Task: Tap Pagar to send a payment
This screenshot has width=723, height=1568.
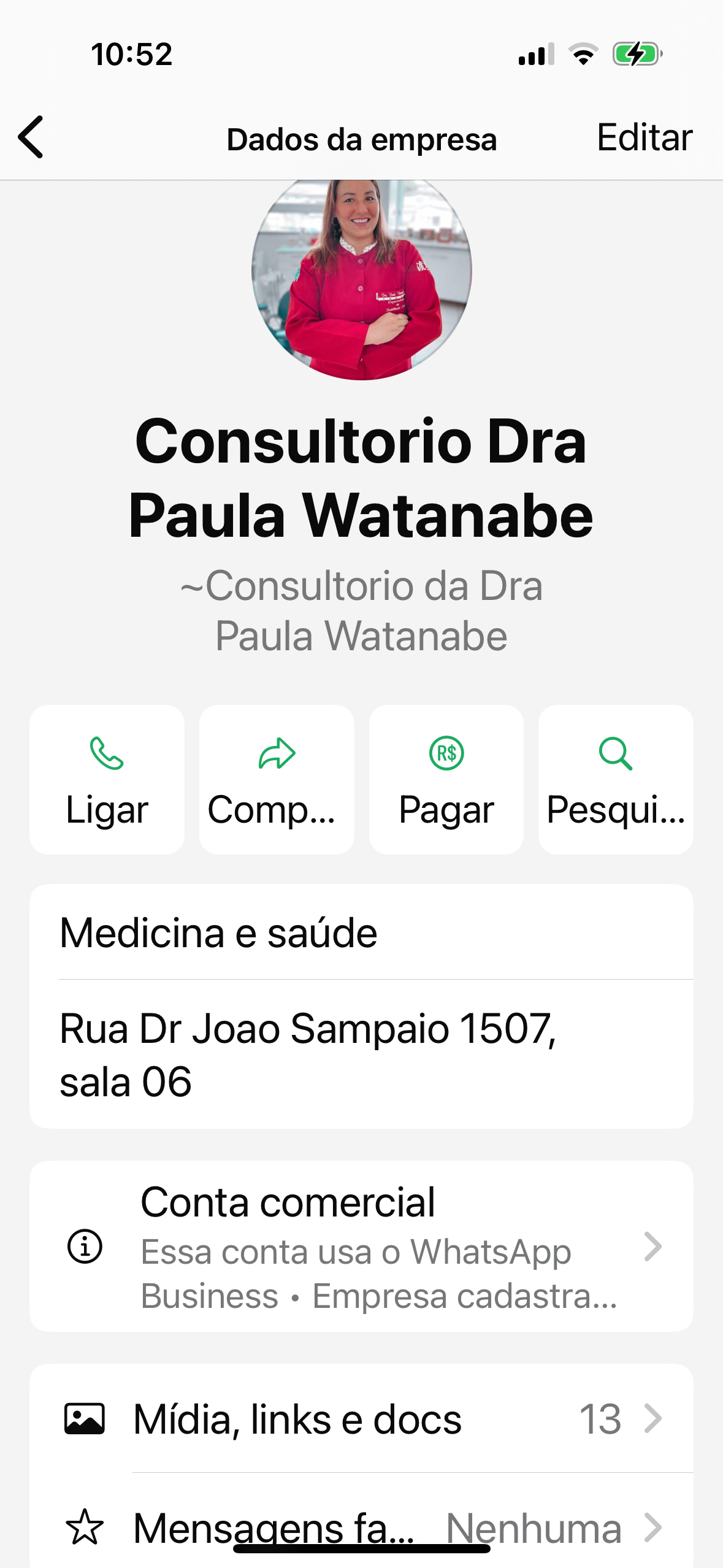Action: pos(446,779)
